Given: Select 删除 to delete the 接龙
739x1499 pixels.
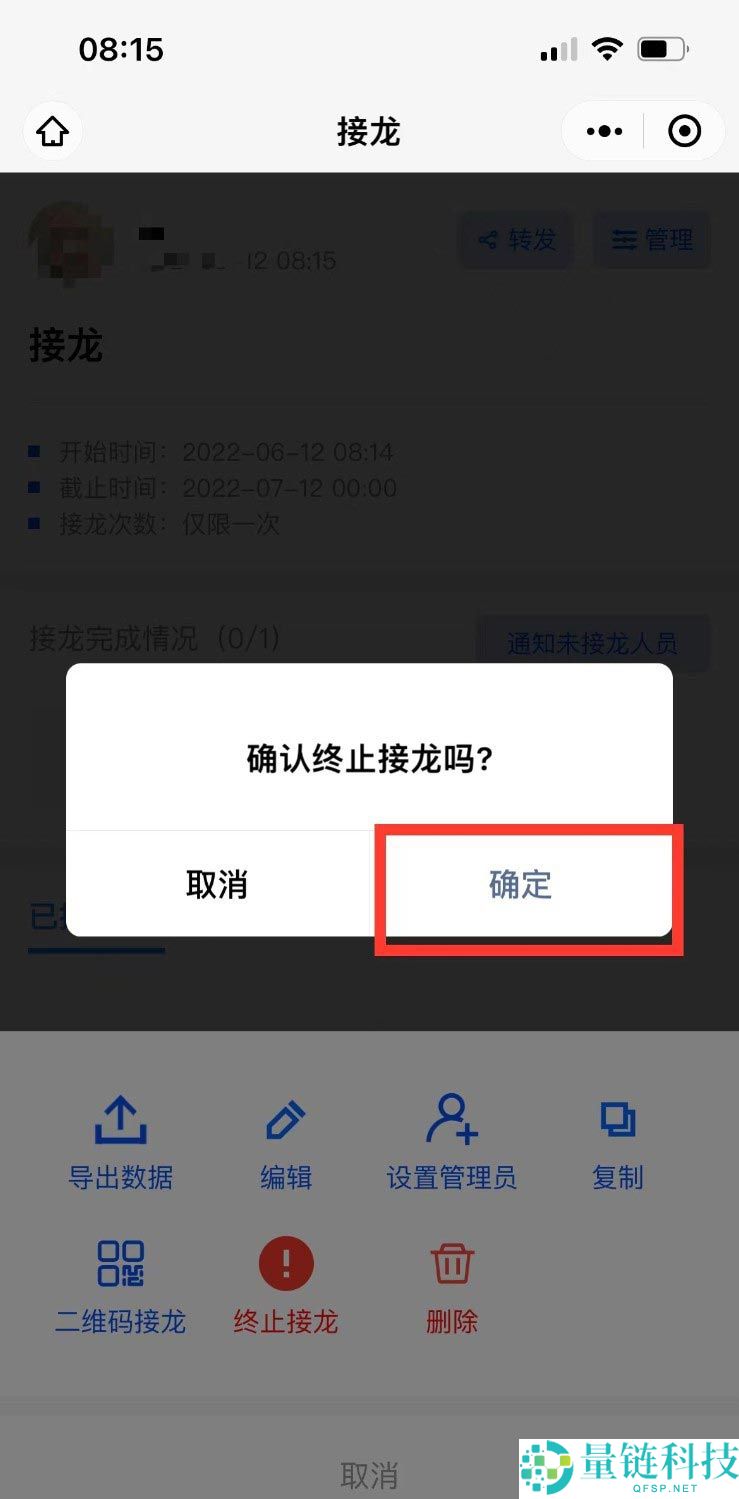Looking at the screenshot, I should click(x=452, y=1286).
